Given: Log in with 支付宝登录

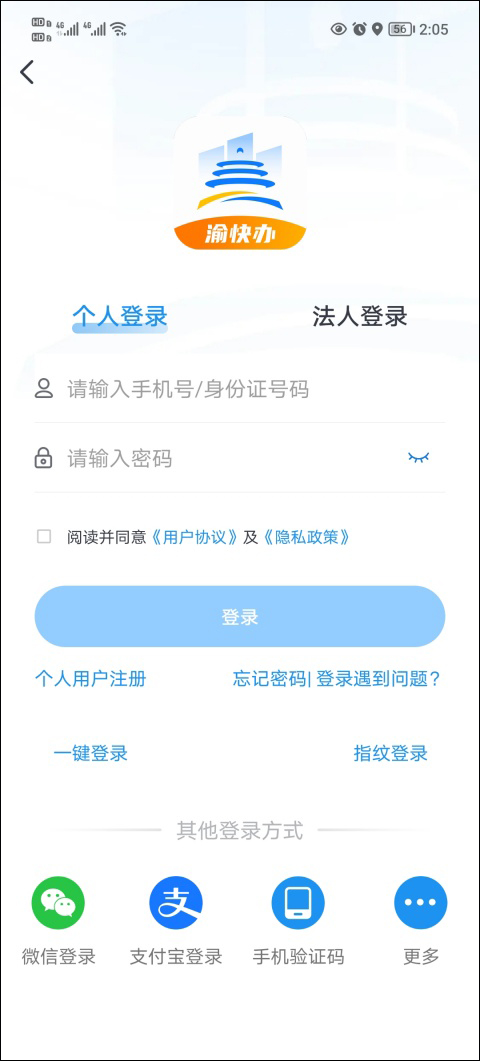Looking at the screenshot, I should point(176,921).
